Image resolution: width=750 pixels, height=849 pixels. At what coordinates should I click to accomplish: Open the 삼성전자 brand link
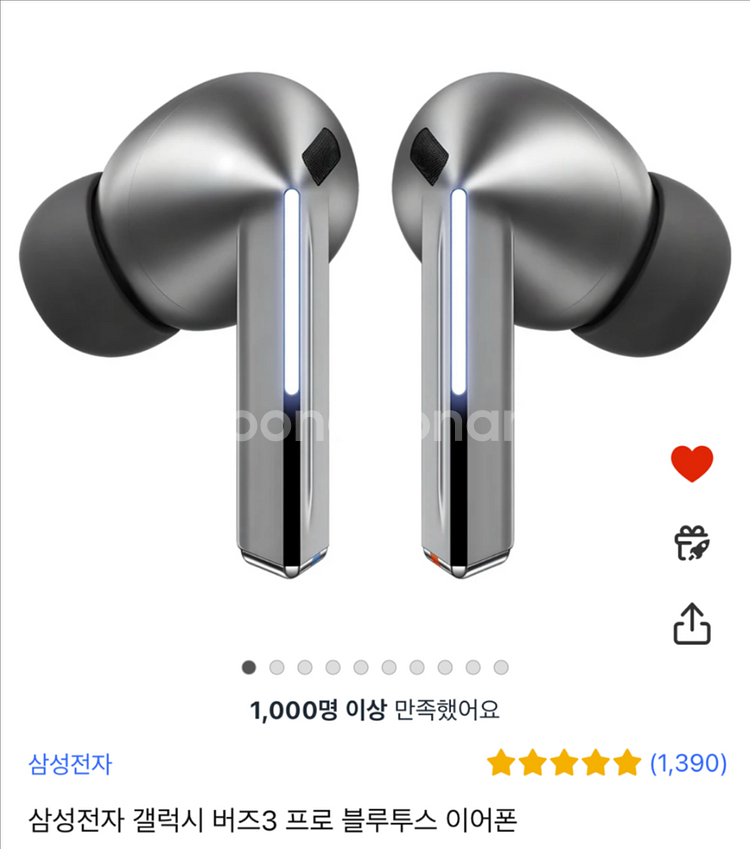pos(70,765)
